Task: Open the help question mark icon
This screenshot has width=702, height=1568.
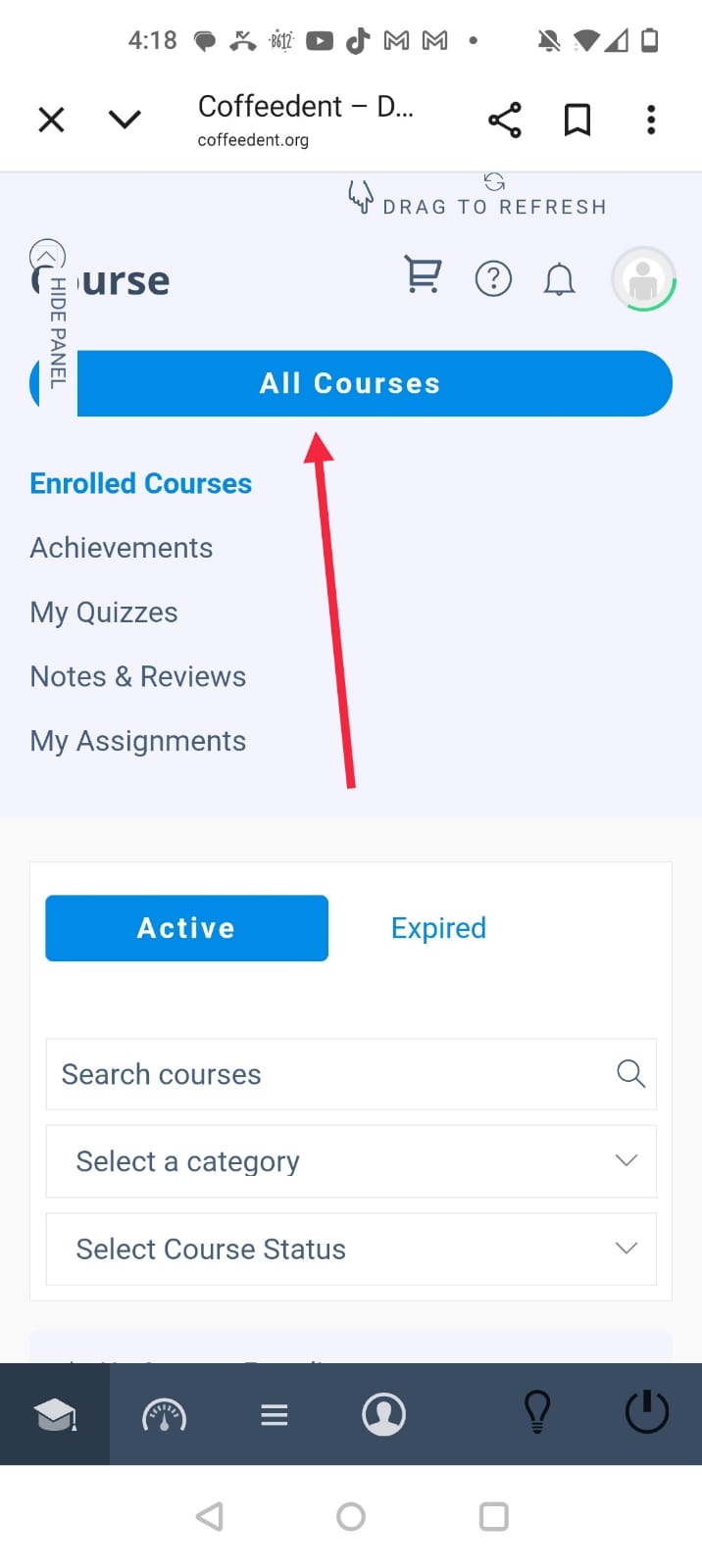Action: tap(493, 279)
